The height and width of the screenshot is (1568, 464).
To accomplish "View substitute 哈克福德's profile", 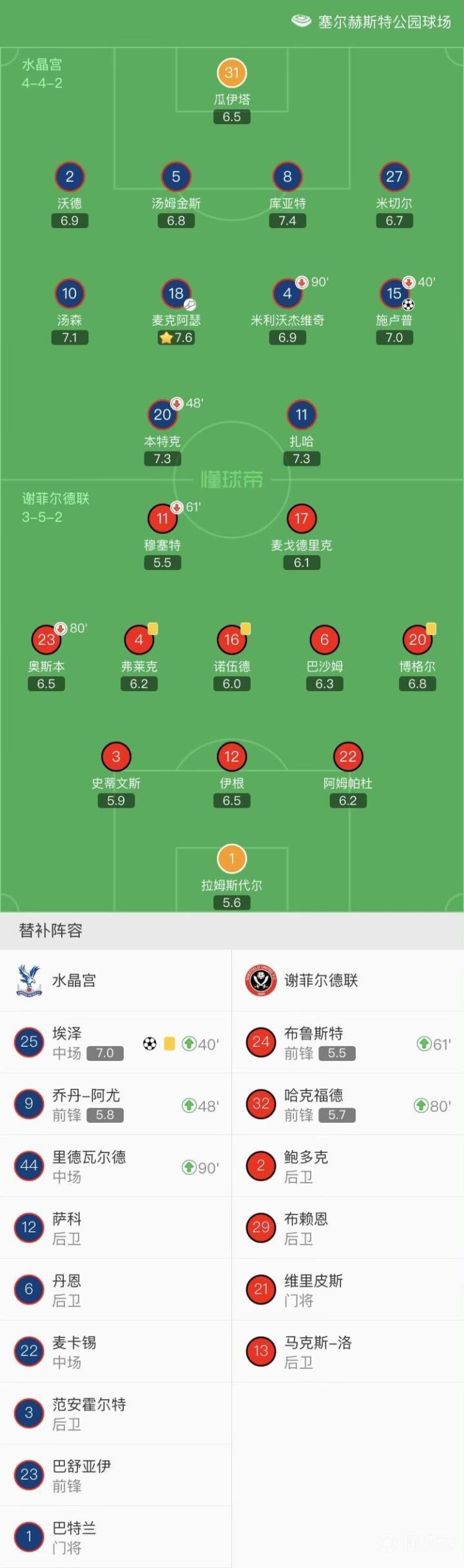I will tap(348, 1104).
